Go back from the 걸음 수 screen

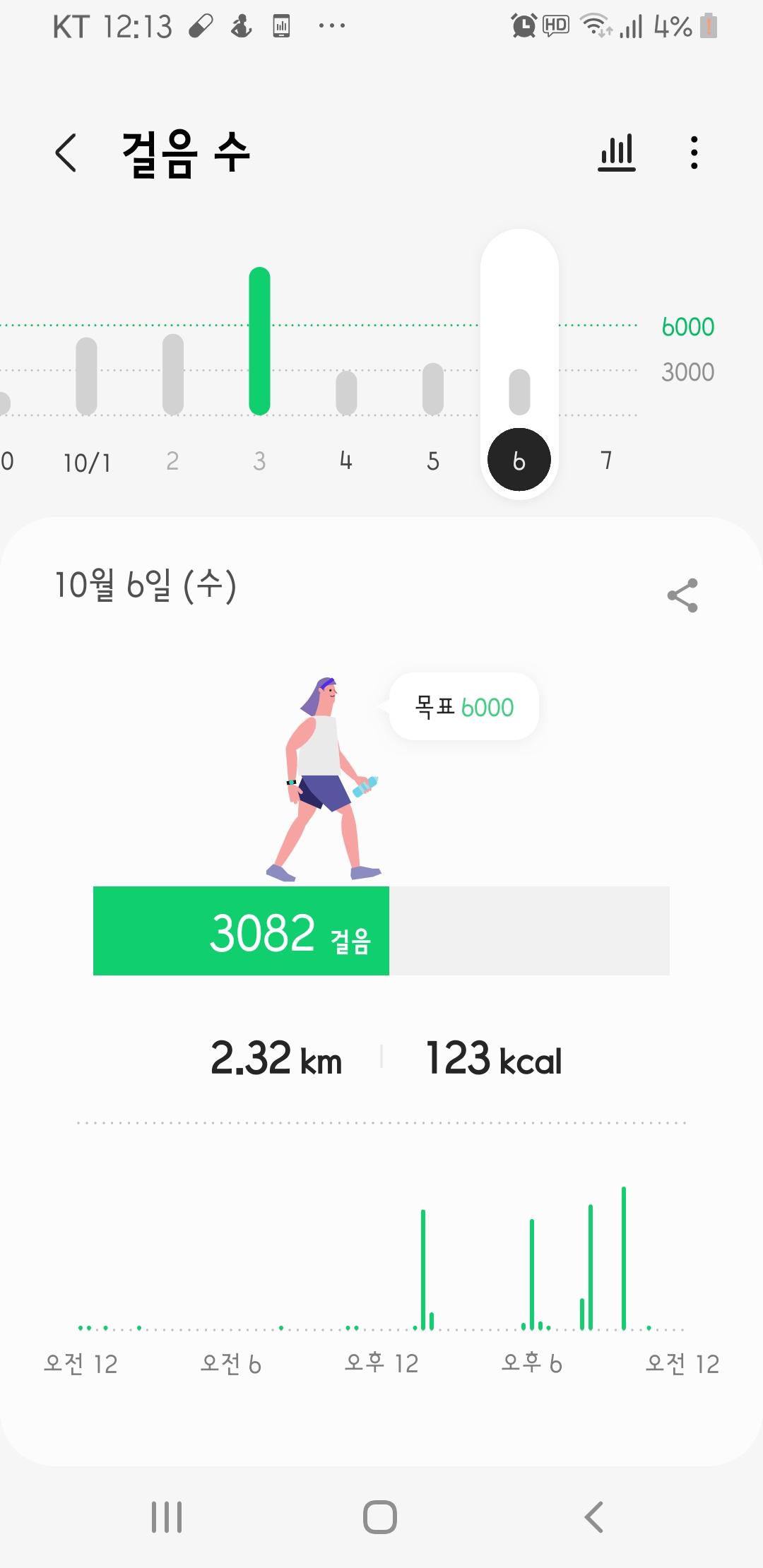coord(66,153)
